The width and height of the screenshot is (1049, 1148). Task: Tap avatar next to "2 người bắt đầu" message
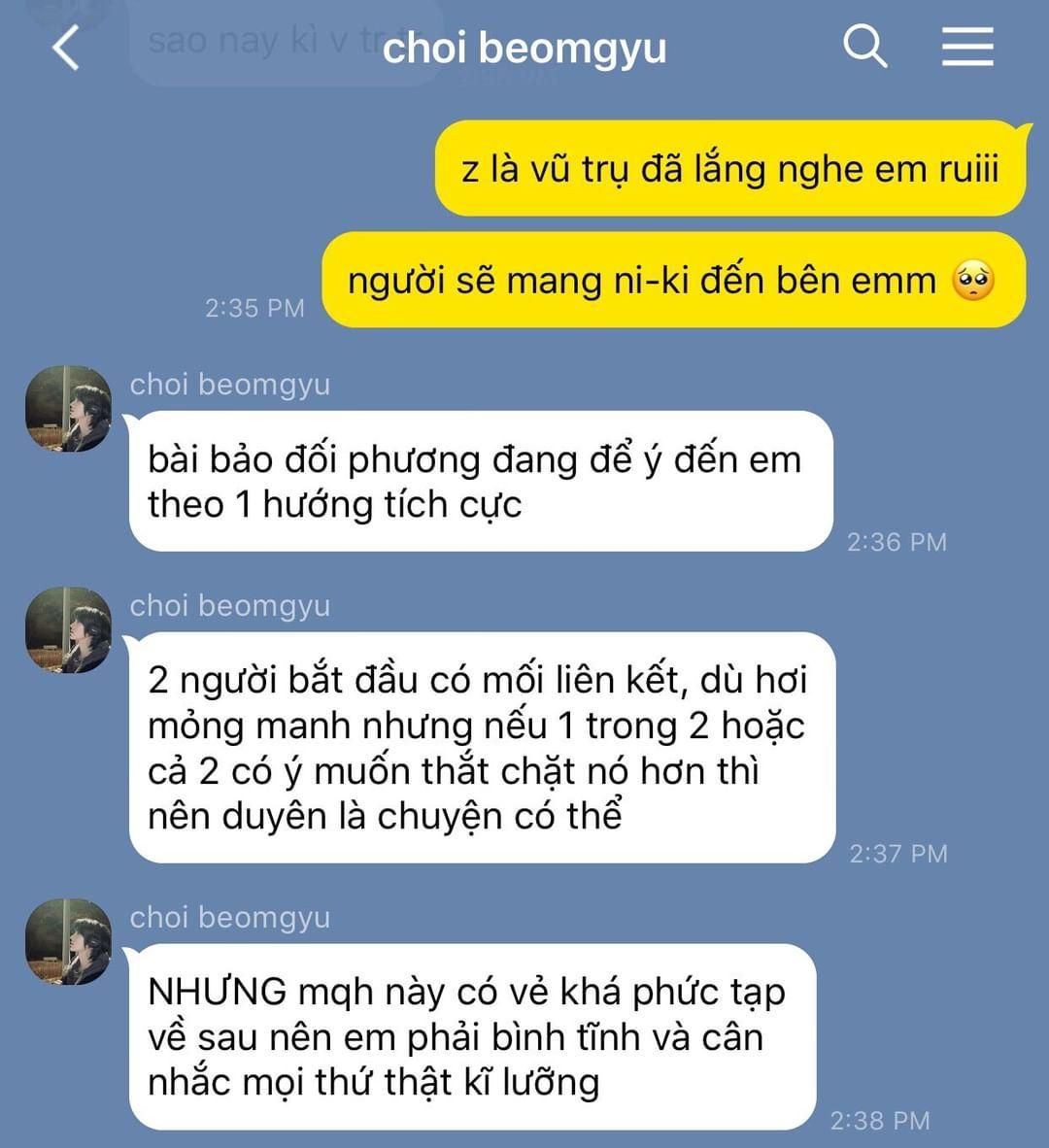(x=68, y=630)
